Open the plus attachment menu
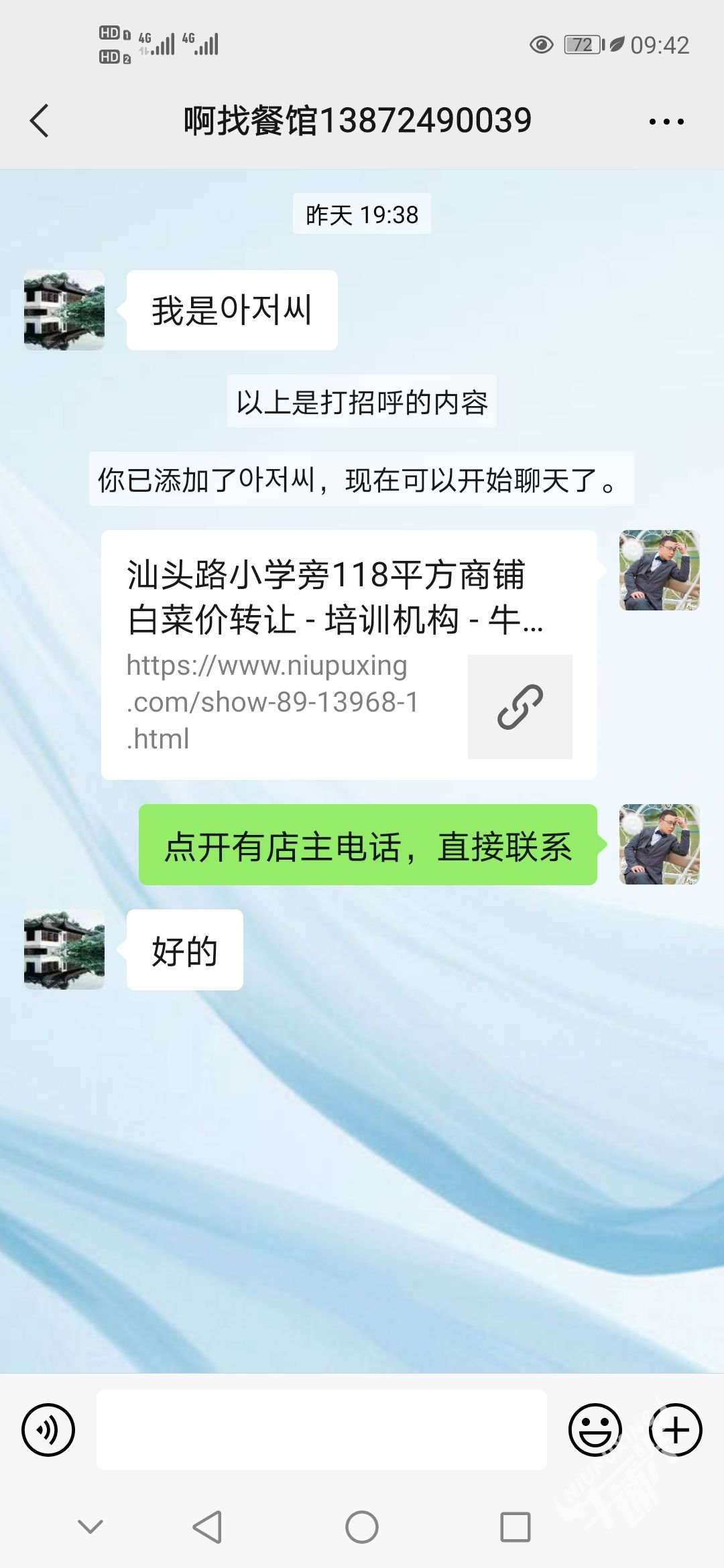The image size is (724, 1568). [x=675, y=1429]
